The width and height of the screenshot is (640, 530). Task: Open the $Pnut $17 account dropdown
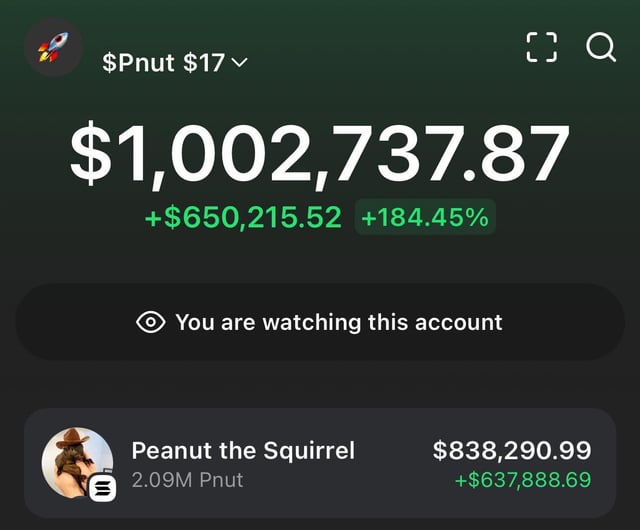pyautogui.click(x=175, y=63)
